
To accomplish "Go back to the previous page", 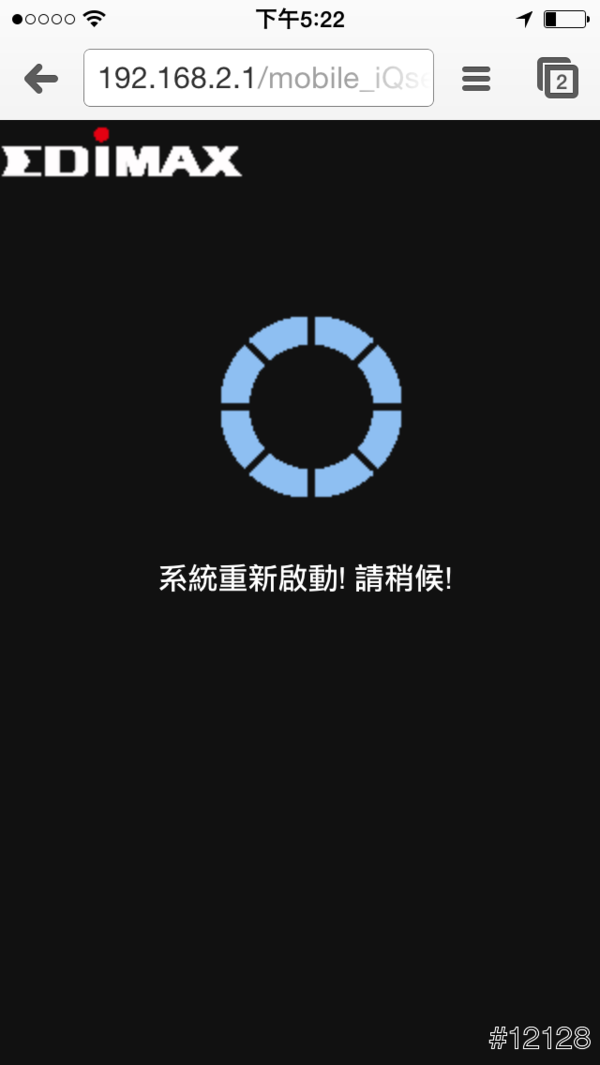I will point(41,78).
